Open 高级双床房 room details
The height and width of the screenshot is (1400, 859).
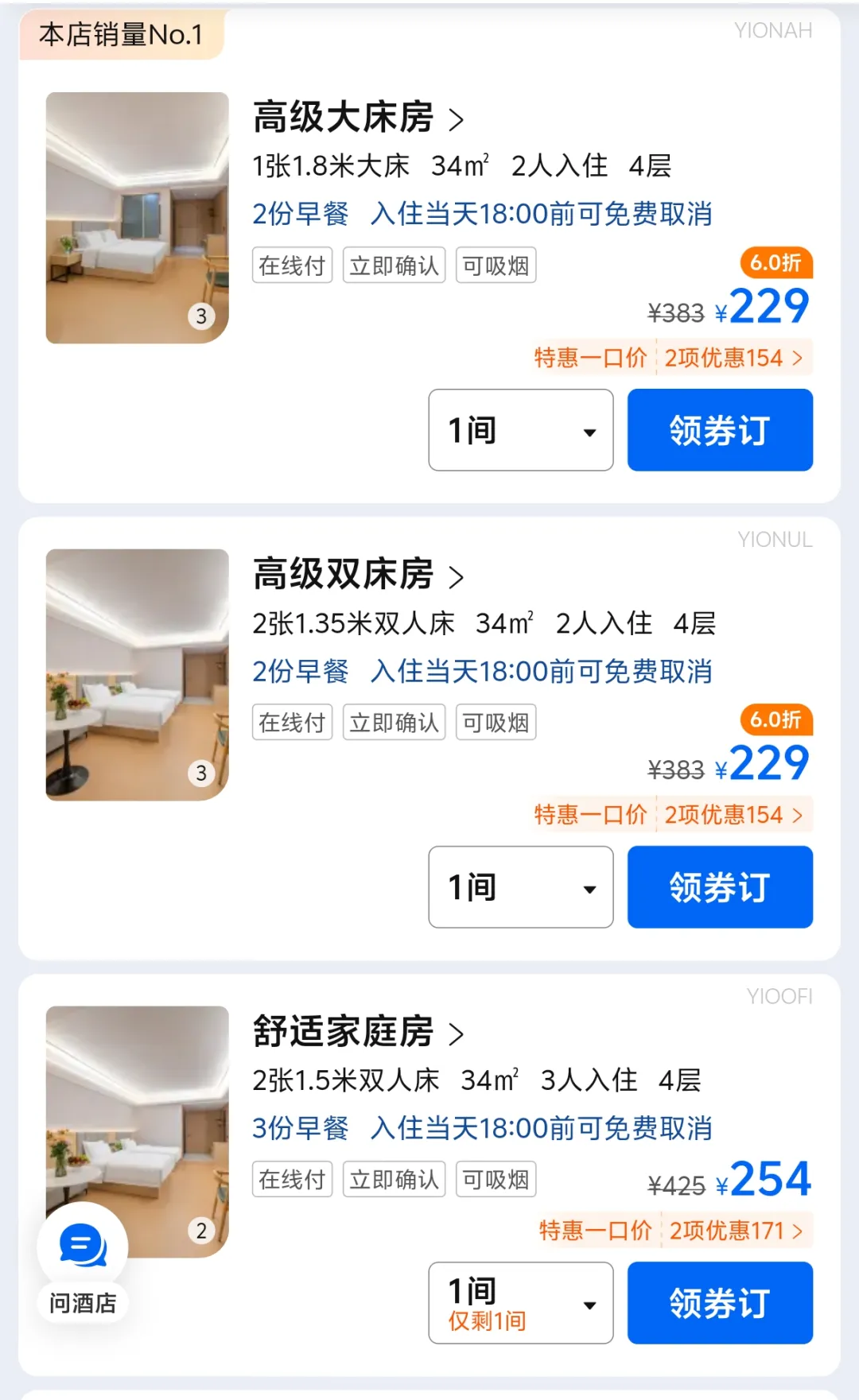click(x=358, y=575)
